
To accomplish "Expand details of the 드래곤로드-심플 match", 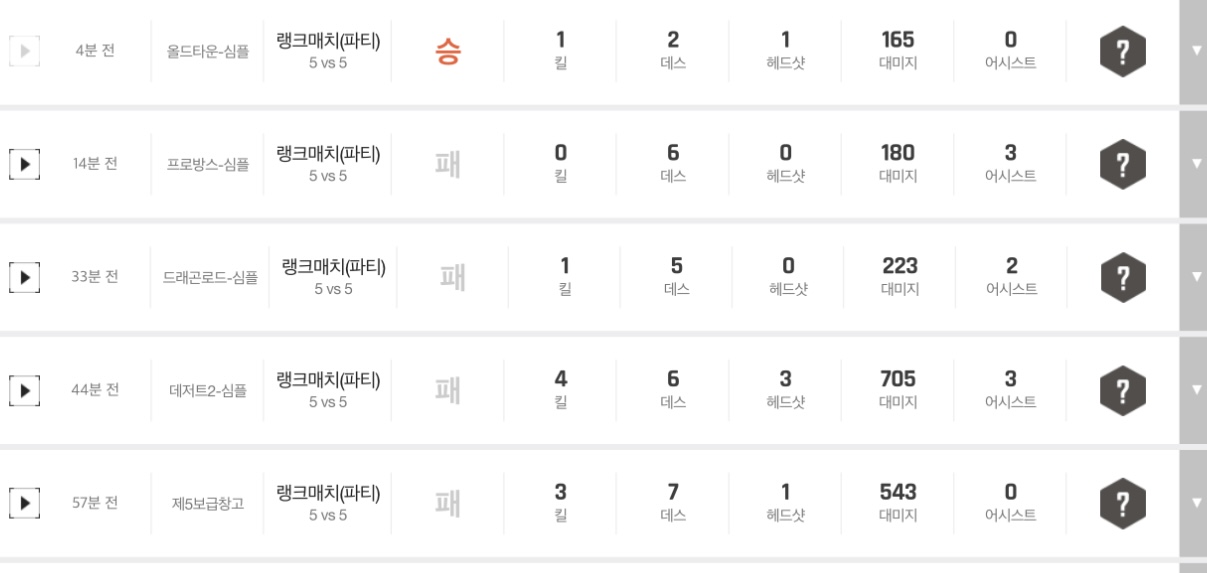I will (x=1193, y=276).
